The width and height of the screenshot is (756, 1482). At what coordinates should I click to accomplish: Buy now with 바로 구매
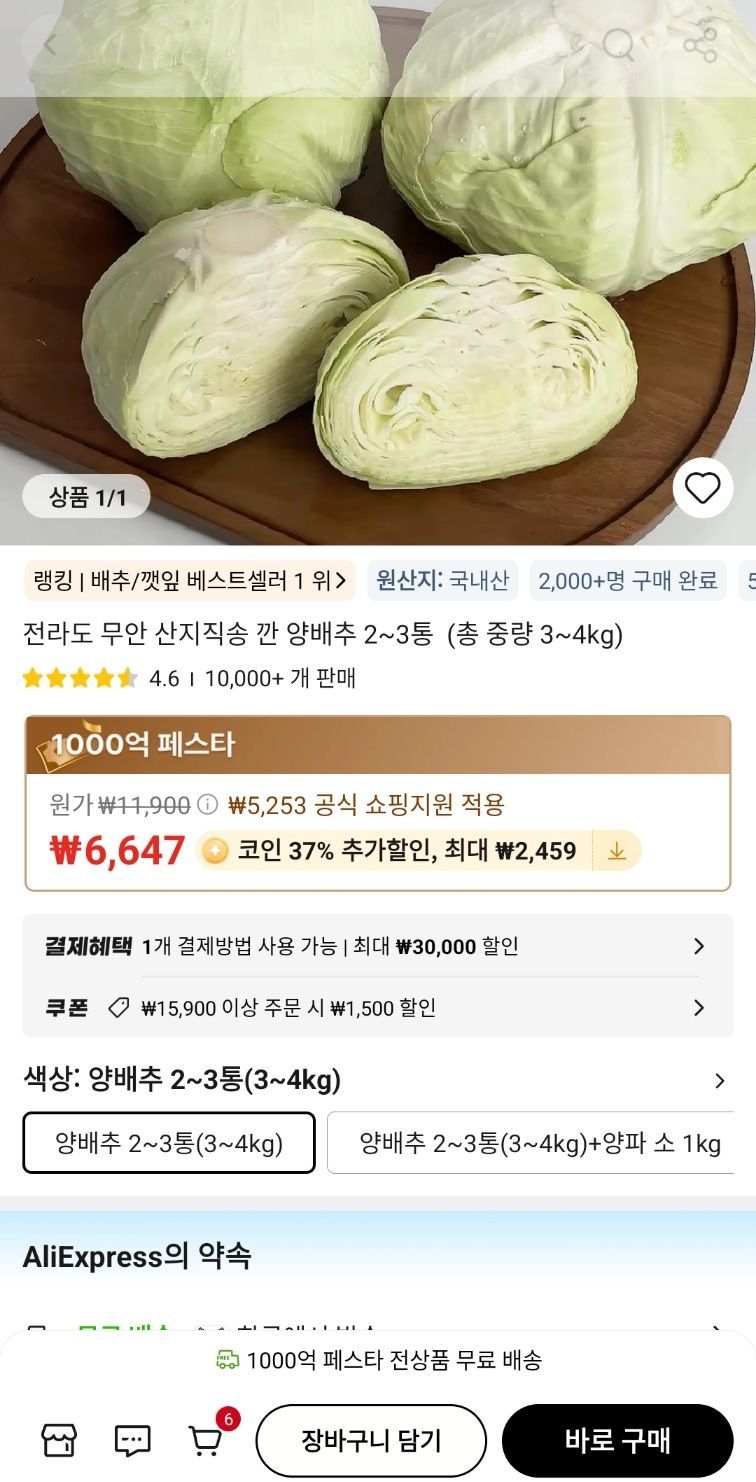tap(617, 1440)
